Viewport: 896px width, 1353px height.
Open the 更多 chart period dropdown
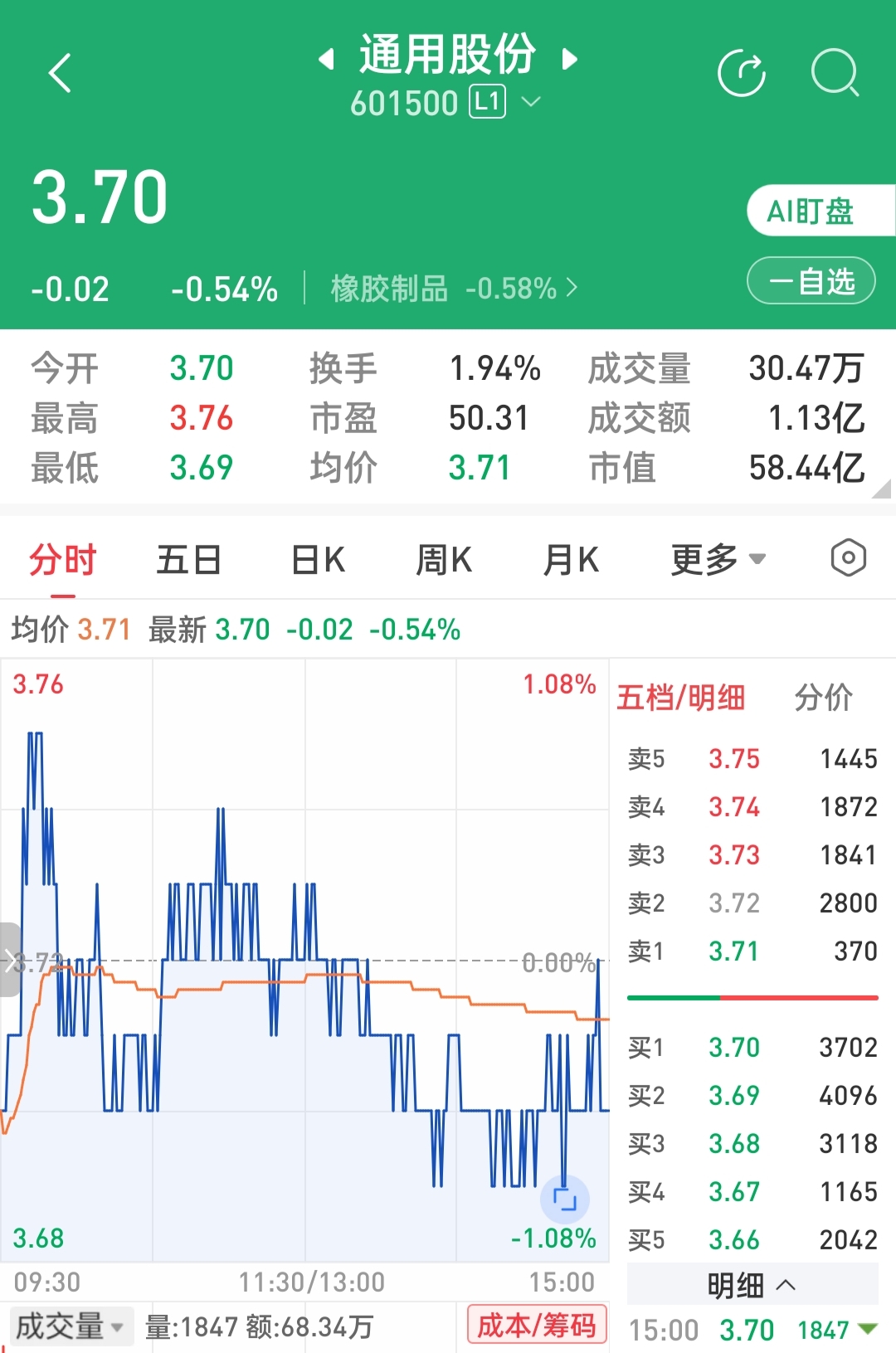pyautogui.click(x=718, y=560)
